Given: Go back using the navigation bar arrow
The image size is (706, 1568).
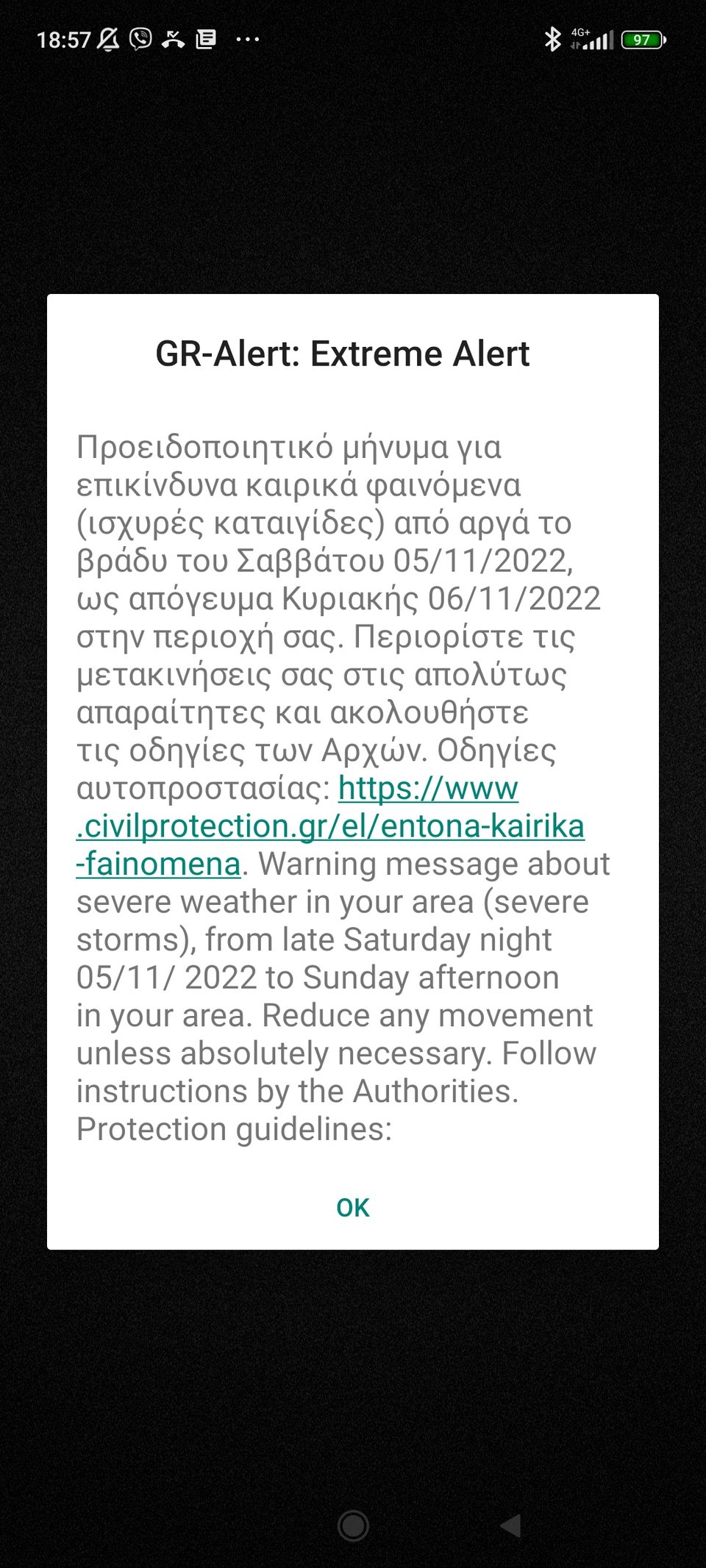Looking at the screenshot, I should pos(511,1526).
